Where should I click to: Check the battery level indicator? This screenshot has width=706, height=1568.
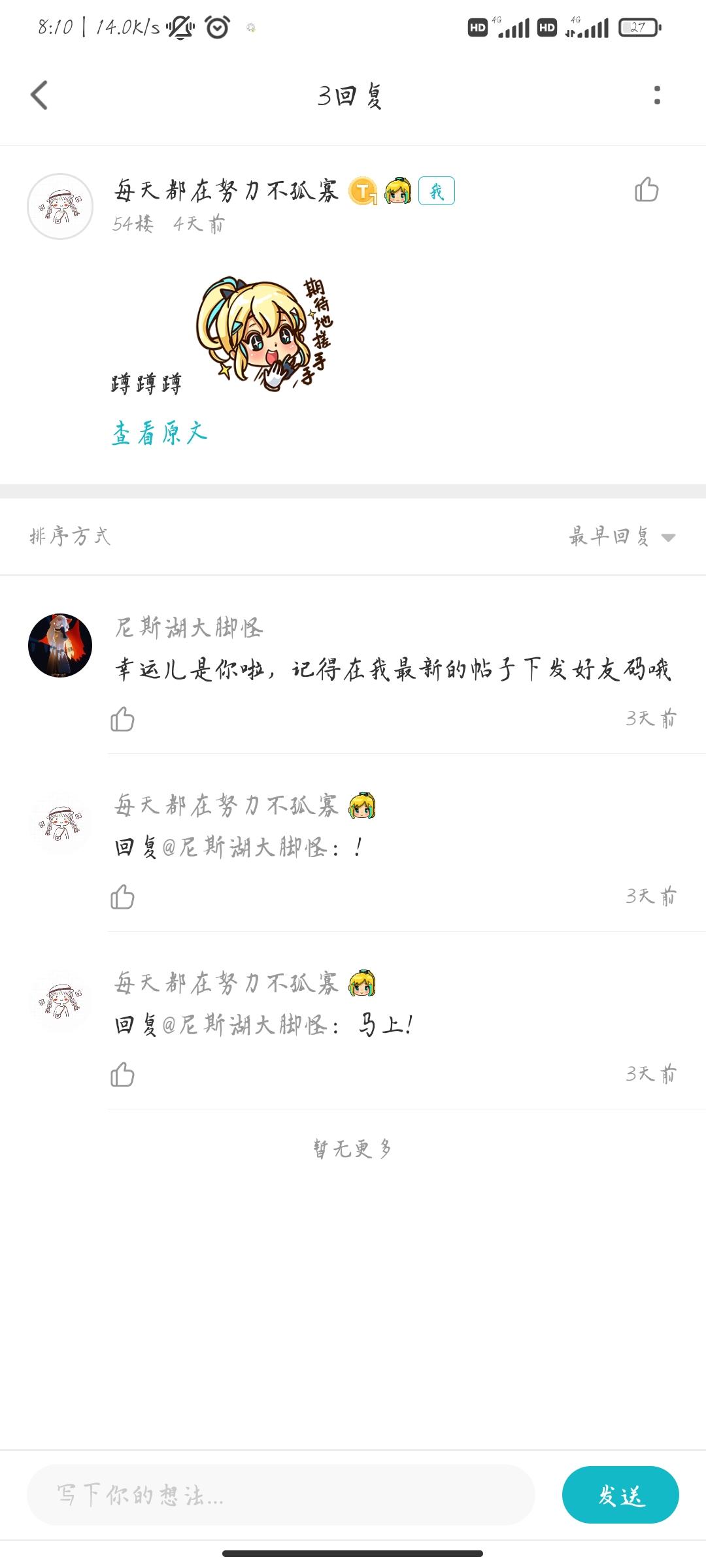(641, 28)
